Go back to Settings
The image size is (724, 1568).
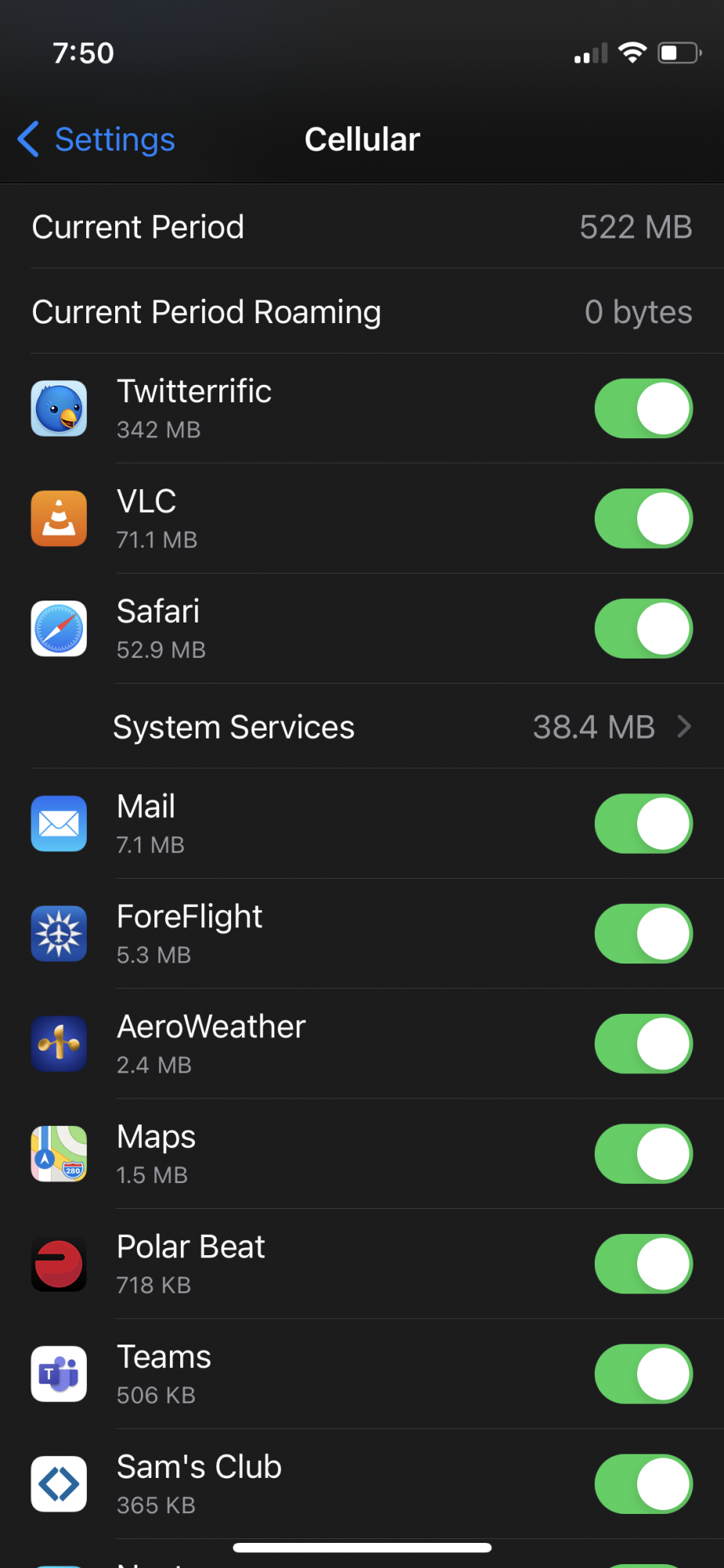96,140
